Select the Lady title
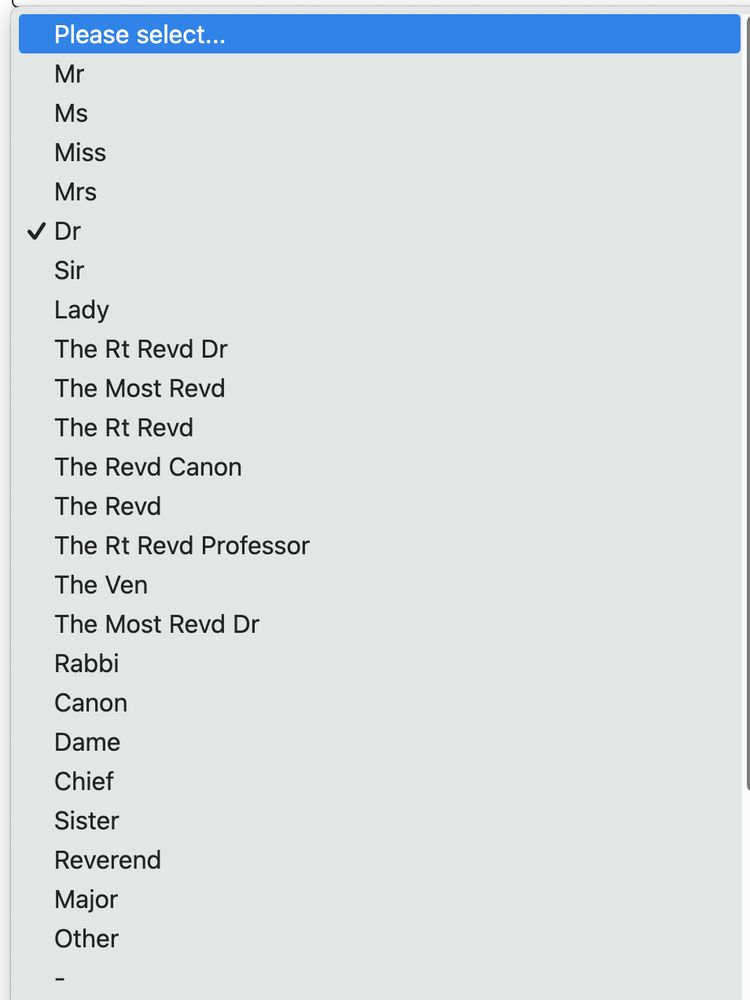The image size is (750, 1000). coord(81,310)
